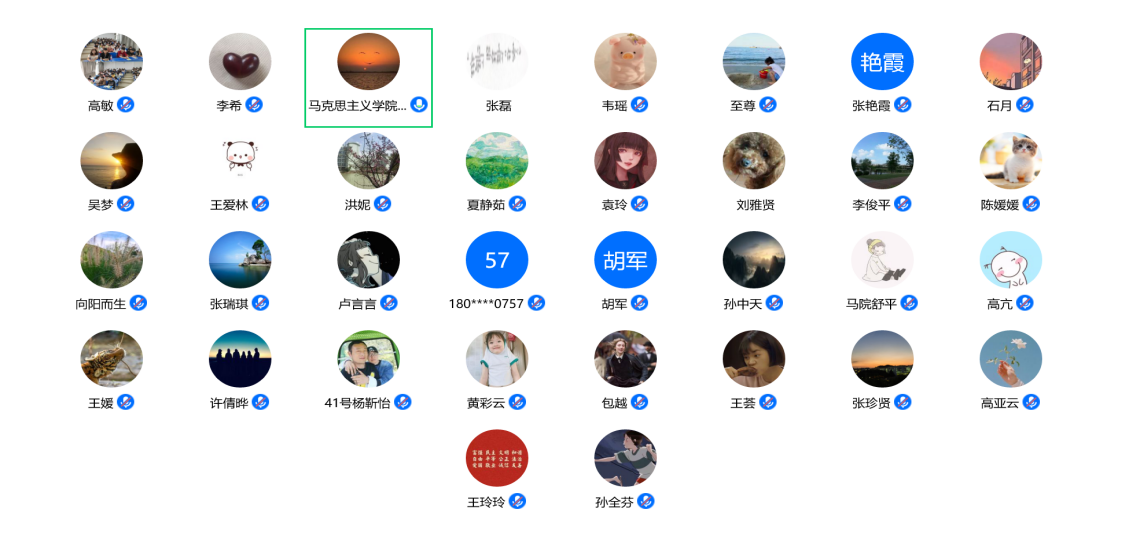Tap 石月's participant avatar
The image size is (1129, 554).
[x=1010, y=62]
